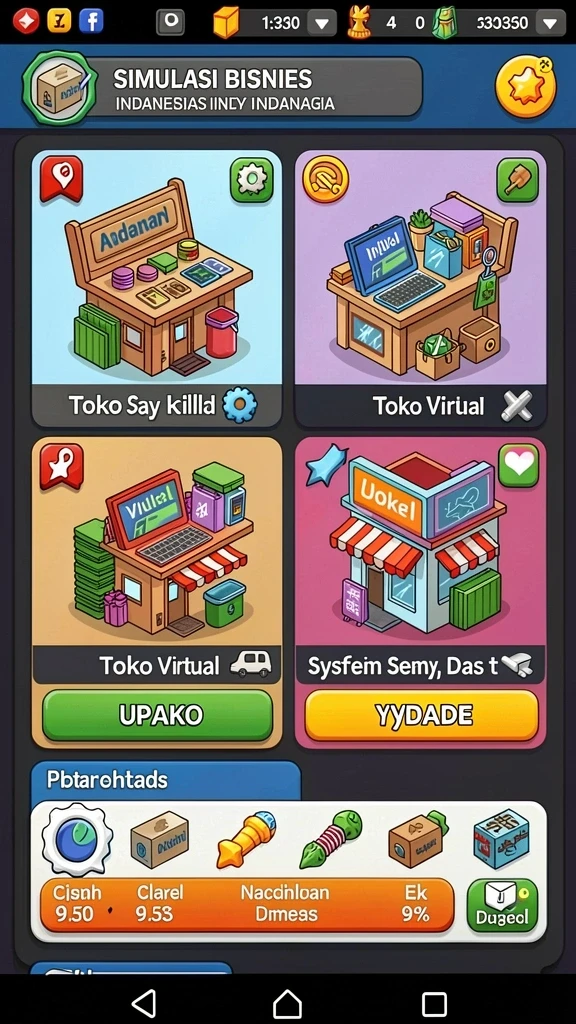This screenshot has height=1024, width=576.
Task: Open the Simulasi Bisnies box profile icon
Action: [60, 88]
